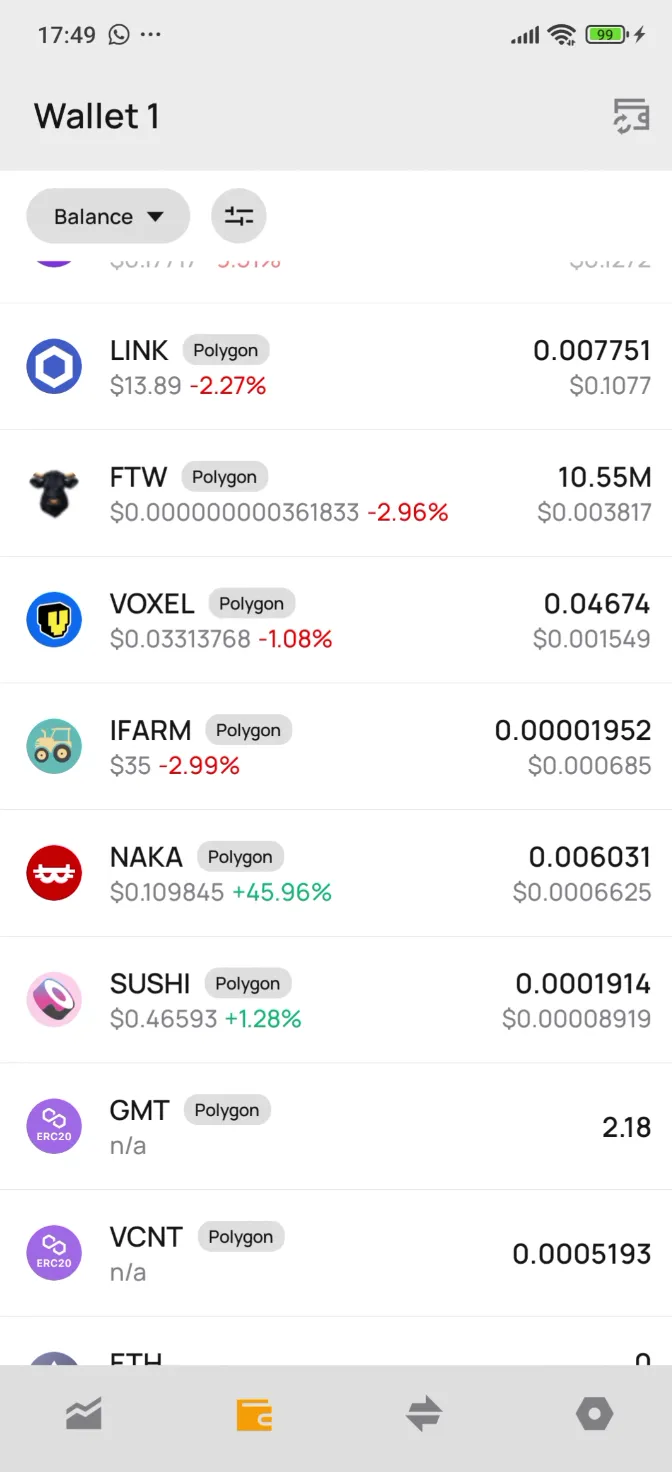Switch to the wallet balance tab
The height and width of the screenshot is (1472, 672).
pyautogui.click(x=254, y=1414)
